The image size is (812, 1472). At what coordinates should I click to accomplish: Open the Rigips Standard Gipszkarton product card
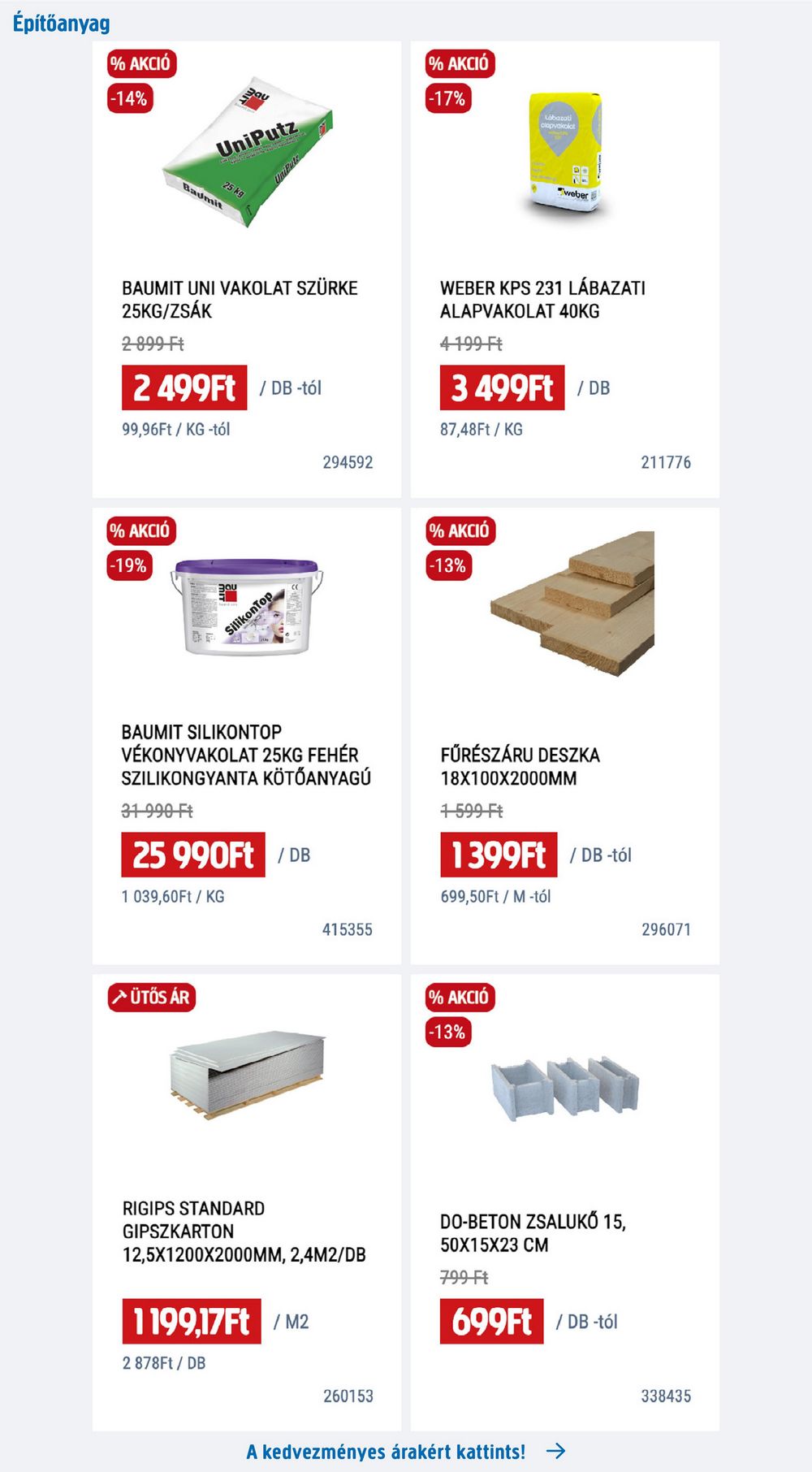246,1202
